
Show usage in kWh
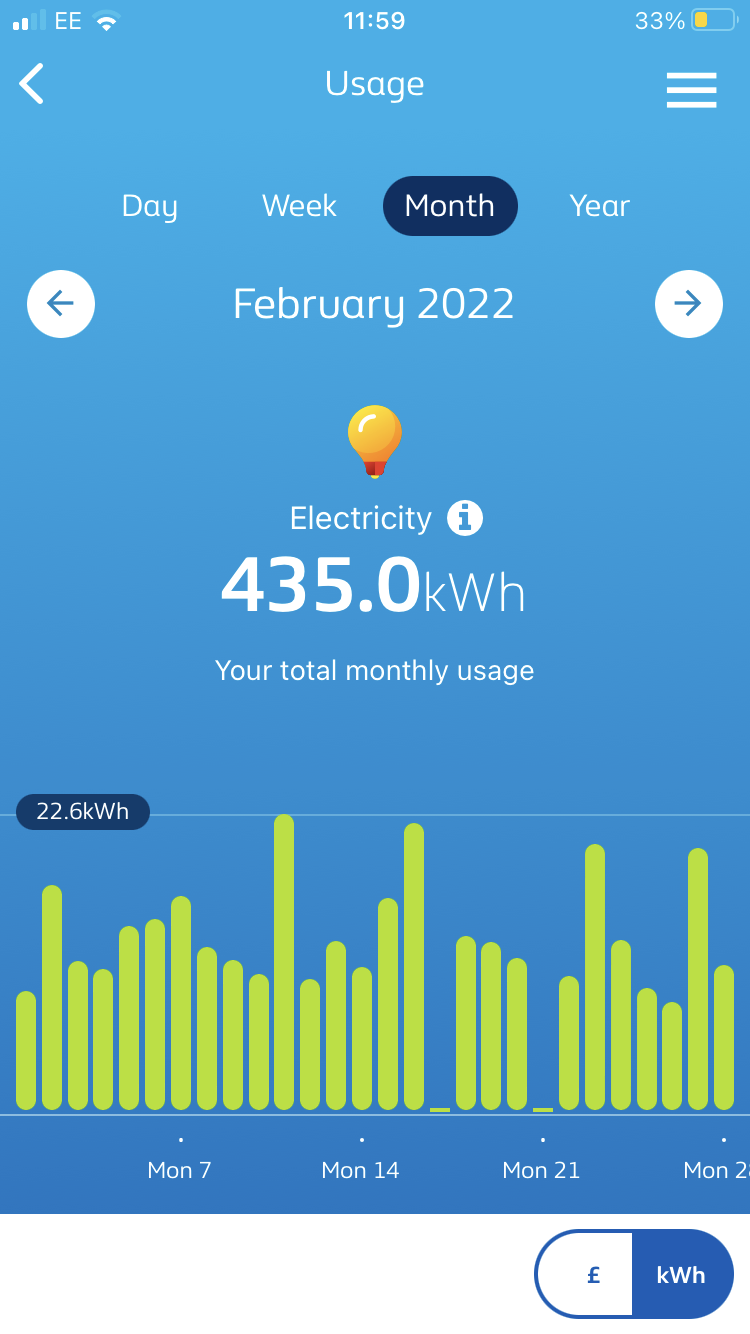tap(681, 1275)
